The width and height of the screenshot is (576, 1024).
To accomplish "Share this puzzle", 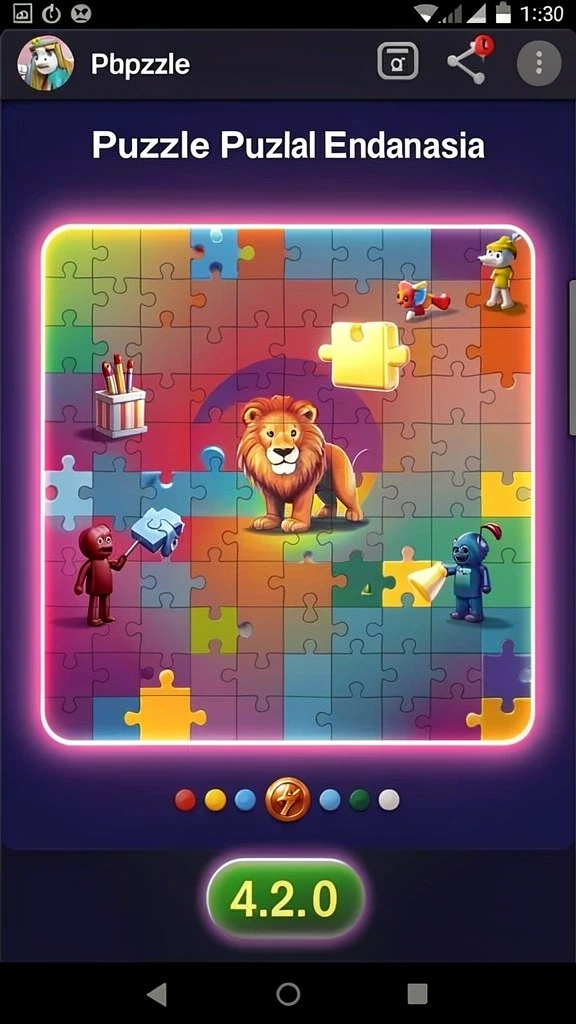I will pos(470,61).
